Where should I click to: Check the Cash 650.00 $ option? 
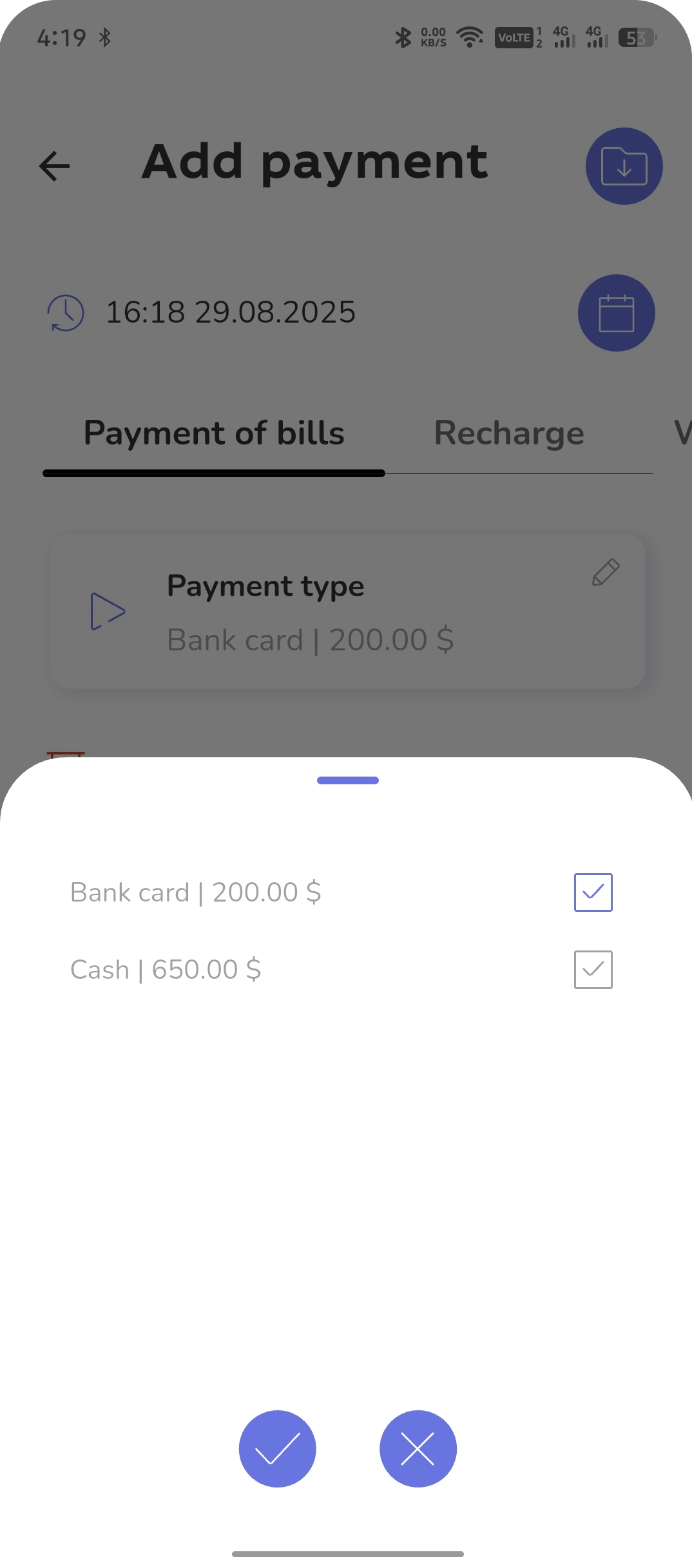pos(592,970)
